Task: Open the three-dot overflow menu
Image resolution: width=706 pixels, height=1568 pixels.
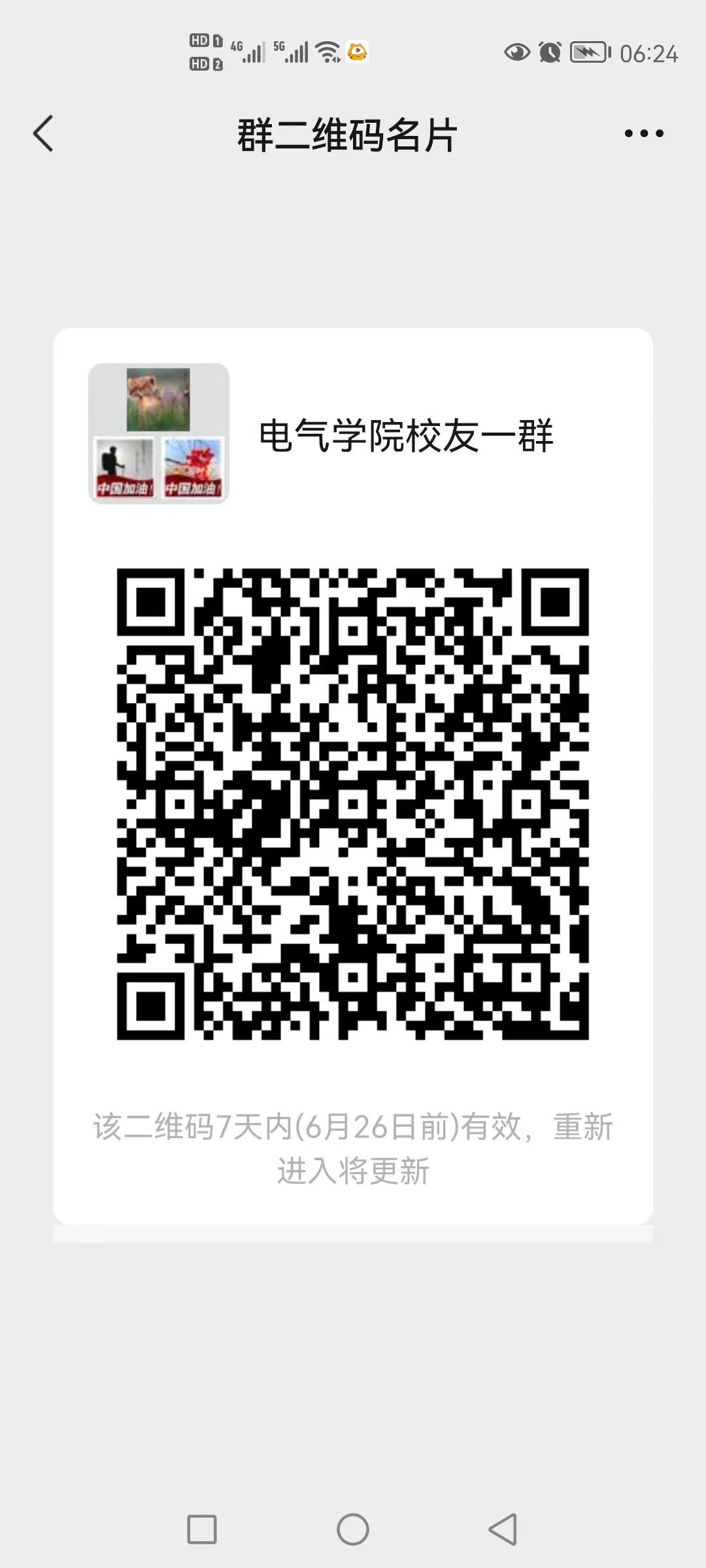Action: [644, 134]
